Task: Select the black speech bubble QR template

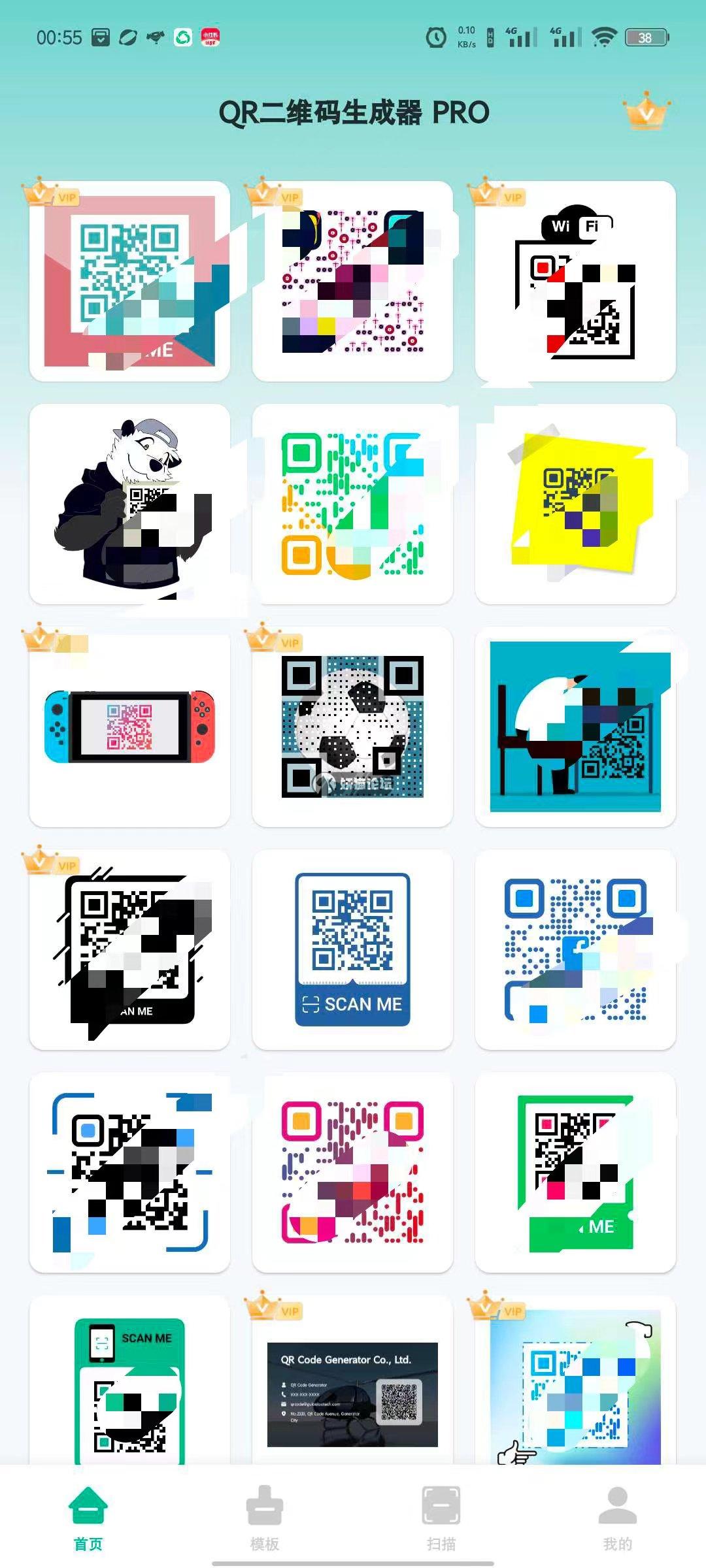Action: [129, 949]
